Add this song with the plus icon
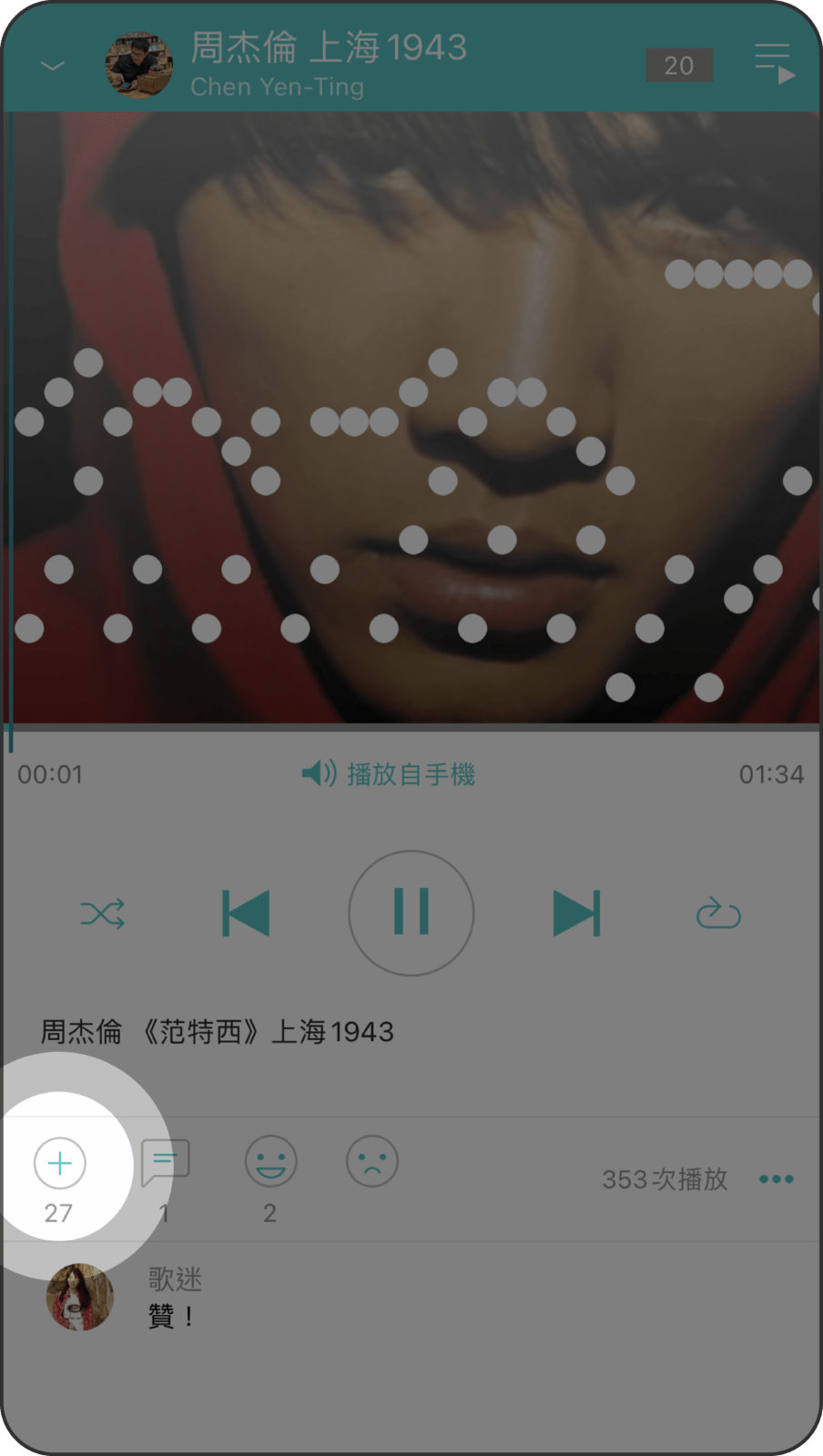 tap(60, 1163)
